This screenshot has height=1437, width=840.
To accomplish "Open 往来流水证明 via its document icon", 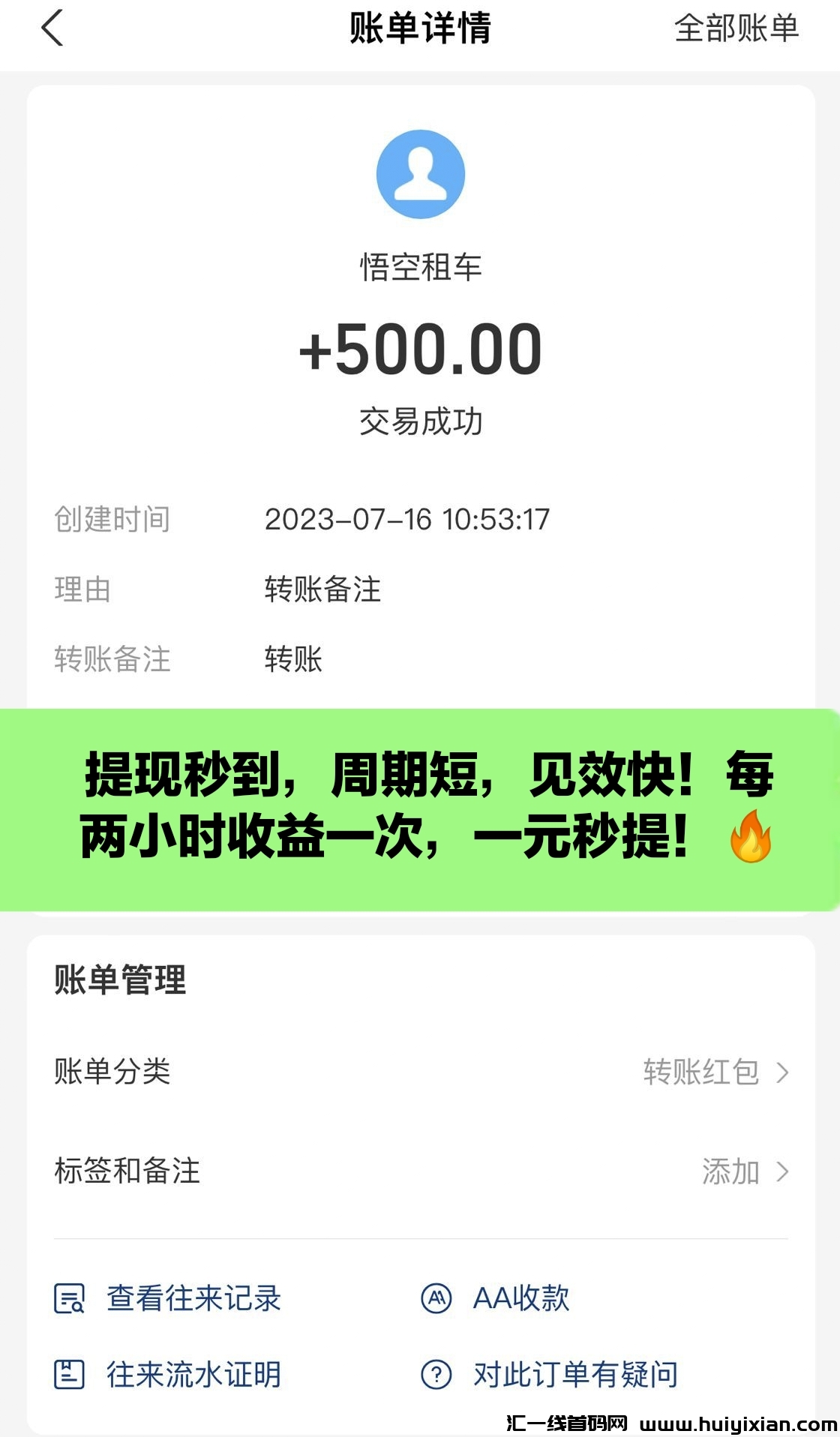I will pyautogui.click(x=70, y=1375).
